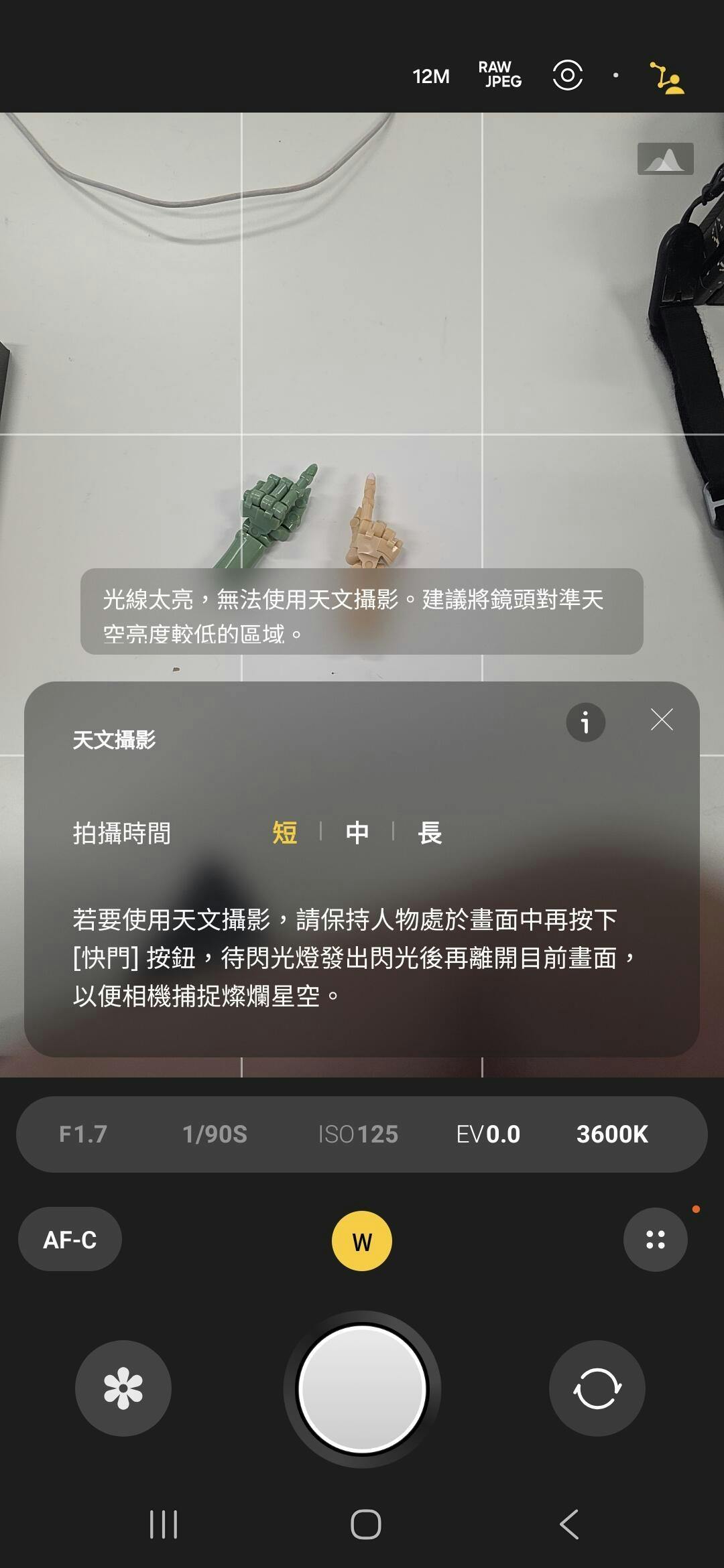Screen dimensions: 724x1568
Task: Adjust the 1/90S shutter speed
Action: [x=215, y=1134]
